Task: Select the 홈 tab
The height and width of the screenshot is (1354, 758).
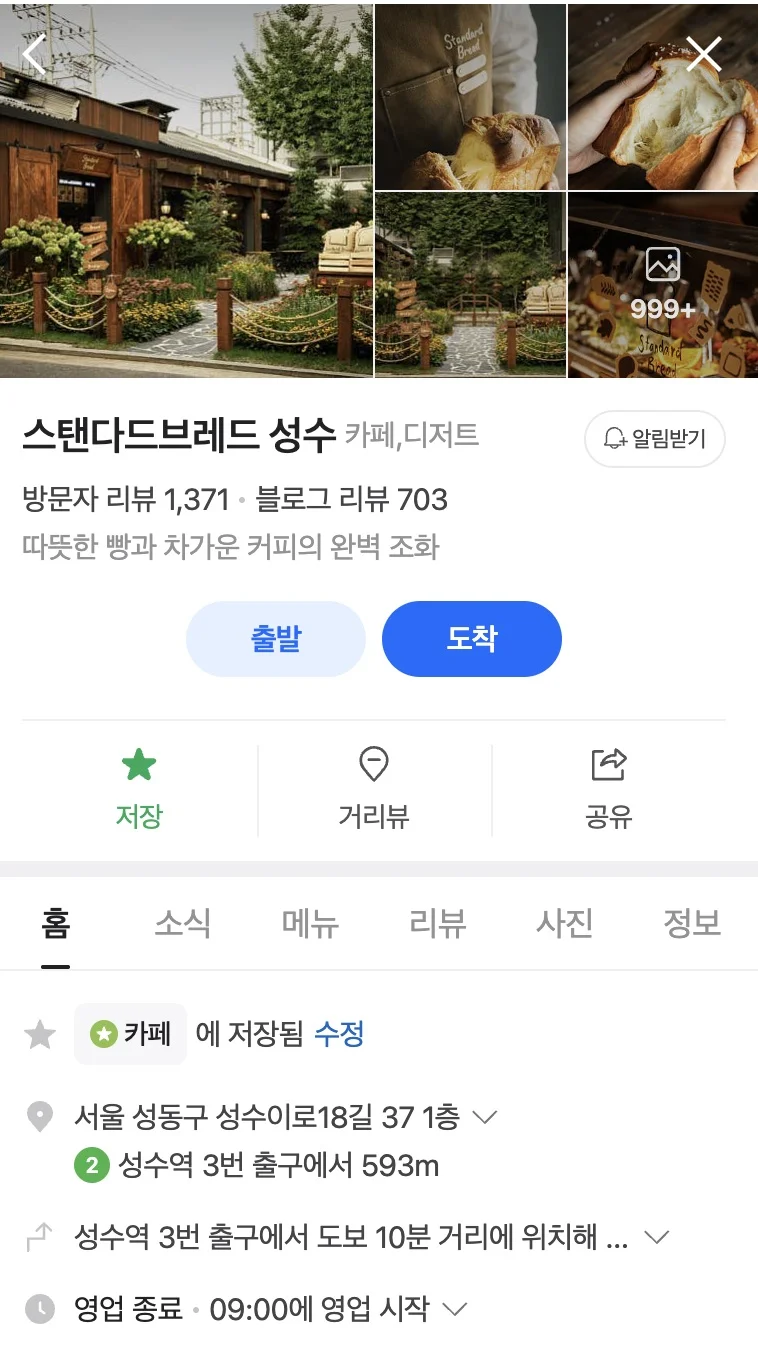Action: [x=56, y=923]
